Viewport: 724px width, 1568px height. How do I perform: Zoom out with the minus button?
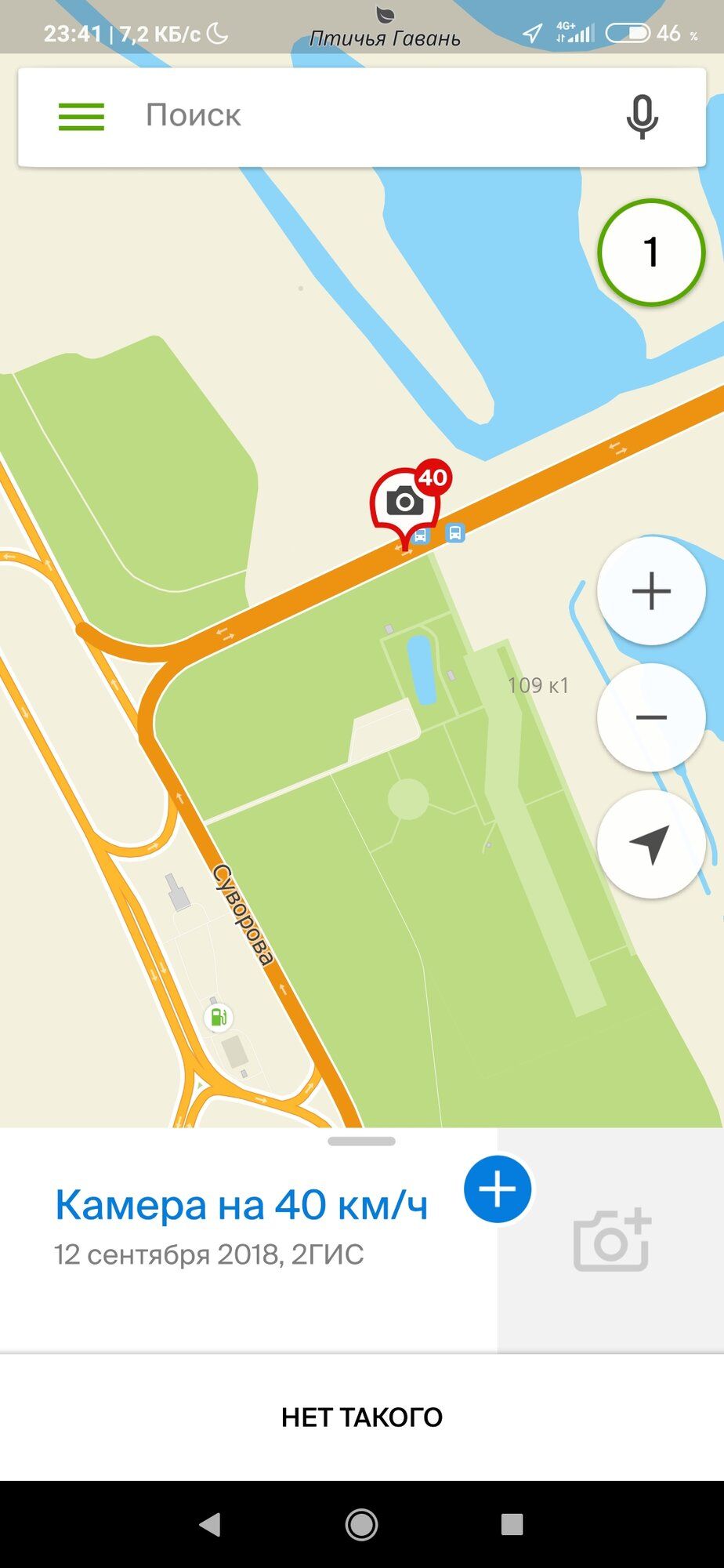(x=651, y=717)
